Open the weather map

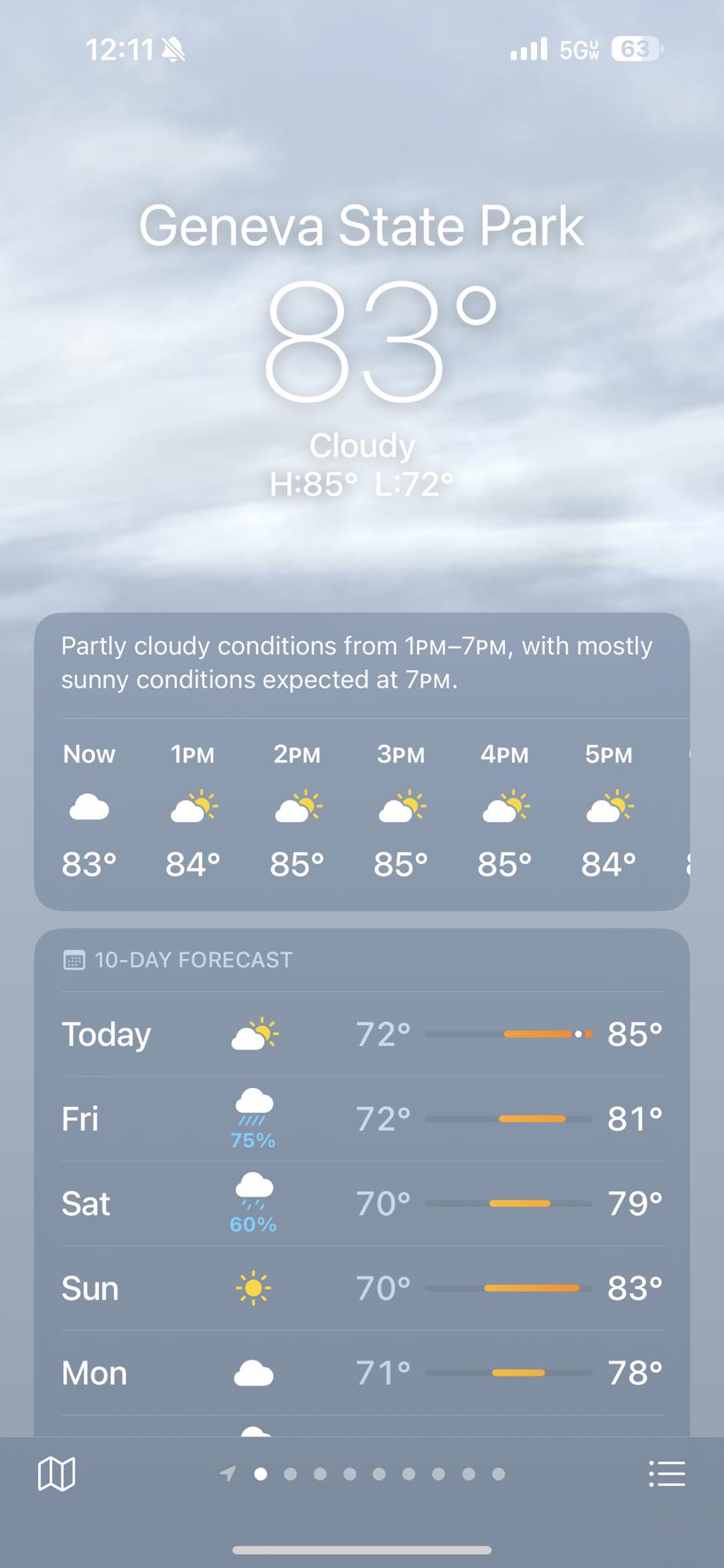[57, 1473]
